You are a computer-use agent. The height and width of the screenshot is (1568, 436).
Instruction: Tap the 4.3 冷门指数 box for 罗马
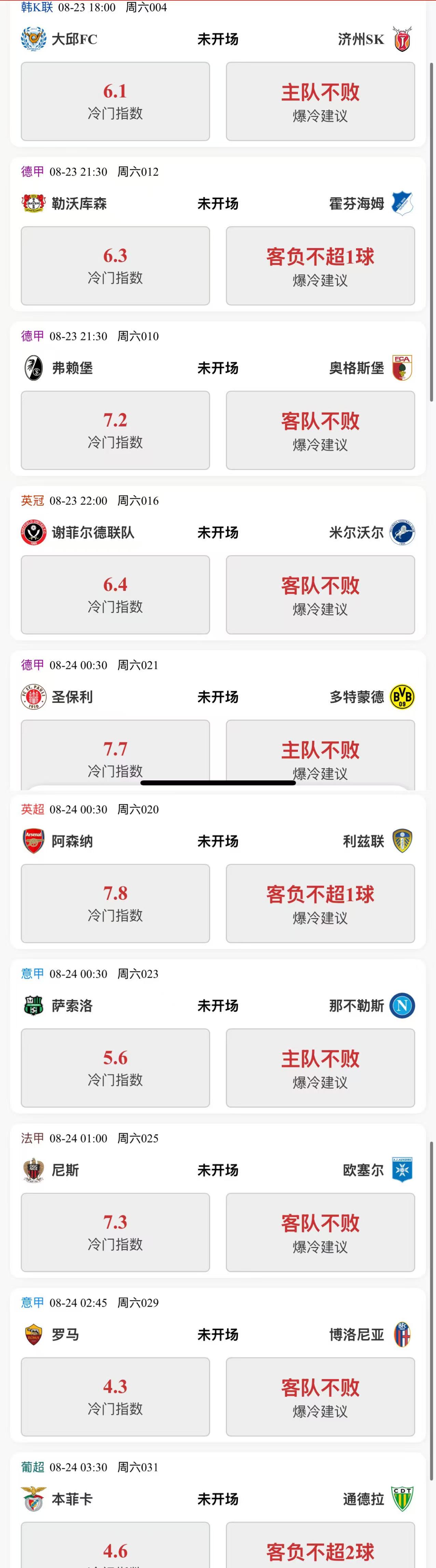pos(115,1396)
